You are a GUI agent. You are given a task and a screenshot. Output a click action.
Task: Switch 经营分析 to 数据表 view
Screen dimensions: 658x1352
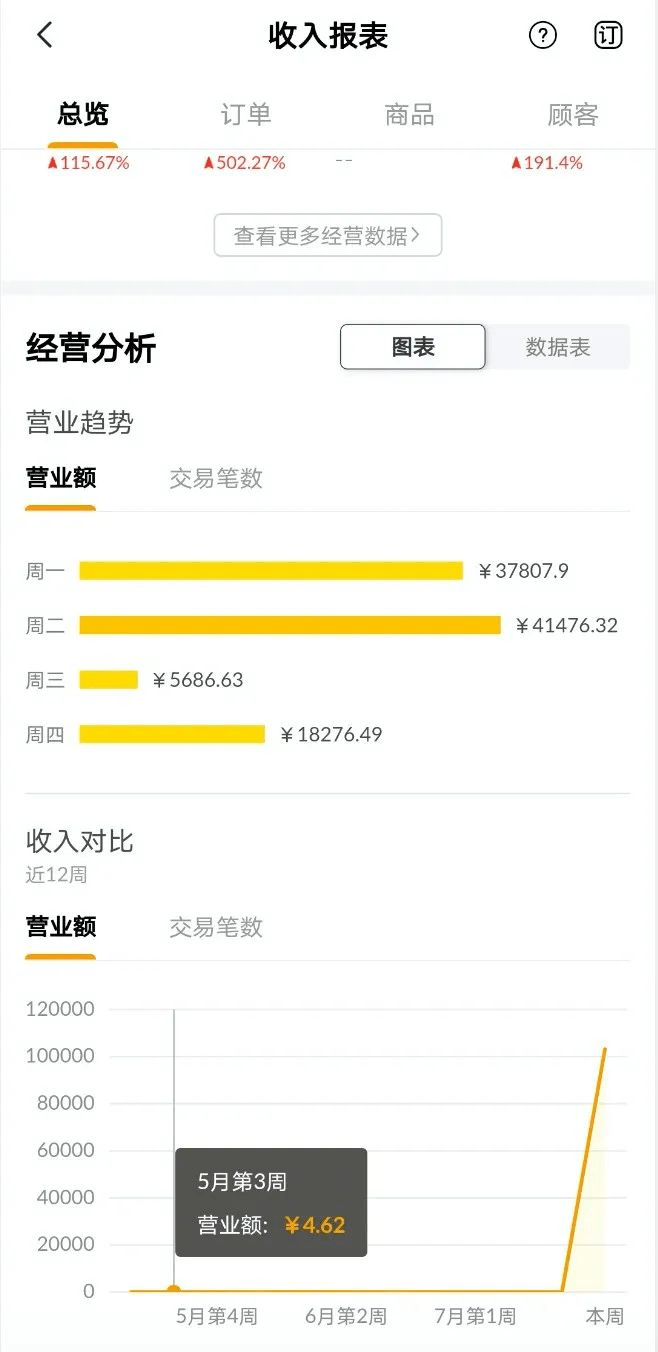coord(558,347)
